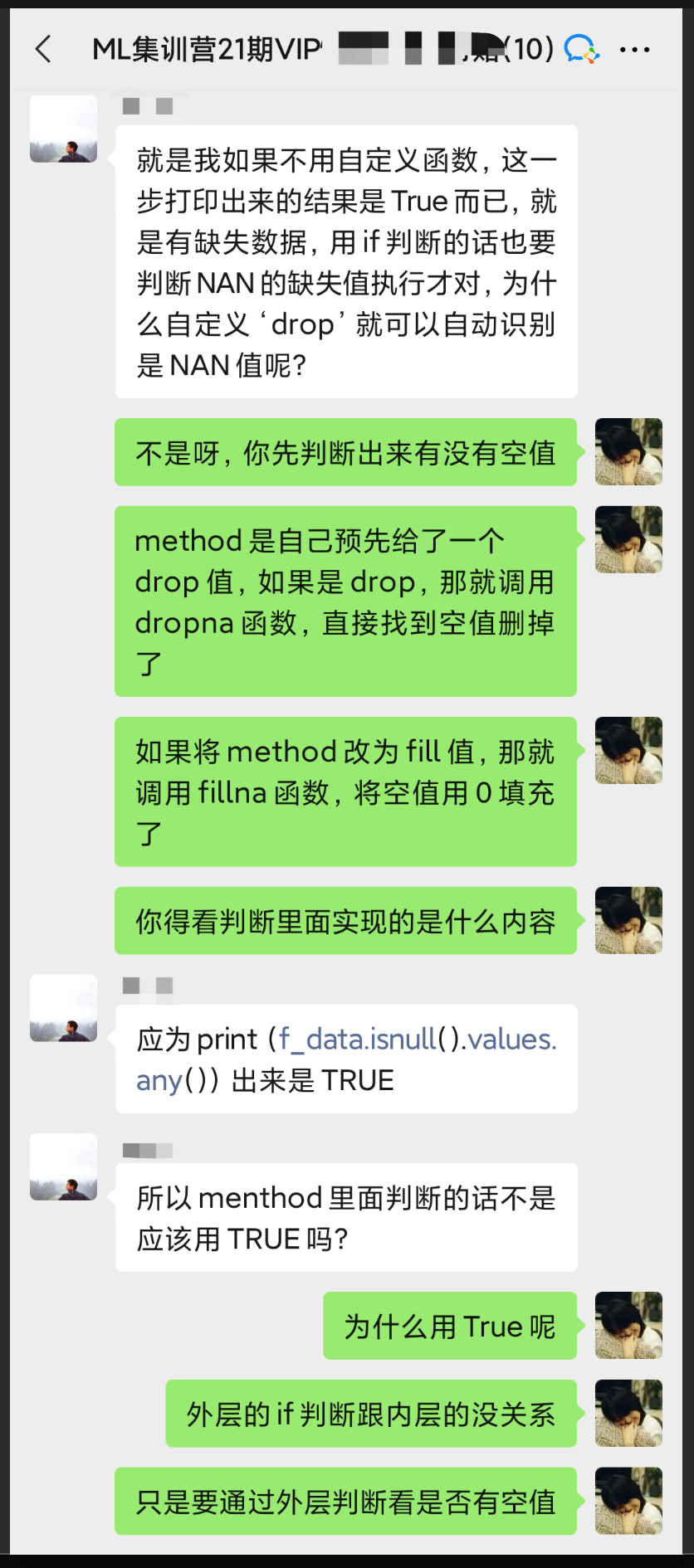
Task: Open the three-dot more options menu
Action: 636,49
